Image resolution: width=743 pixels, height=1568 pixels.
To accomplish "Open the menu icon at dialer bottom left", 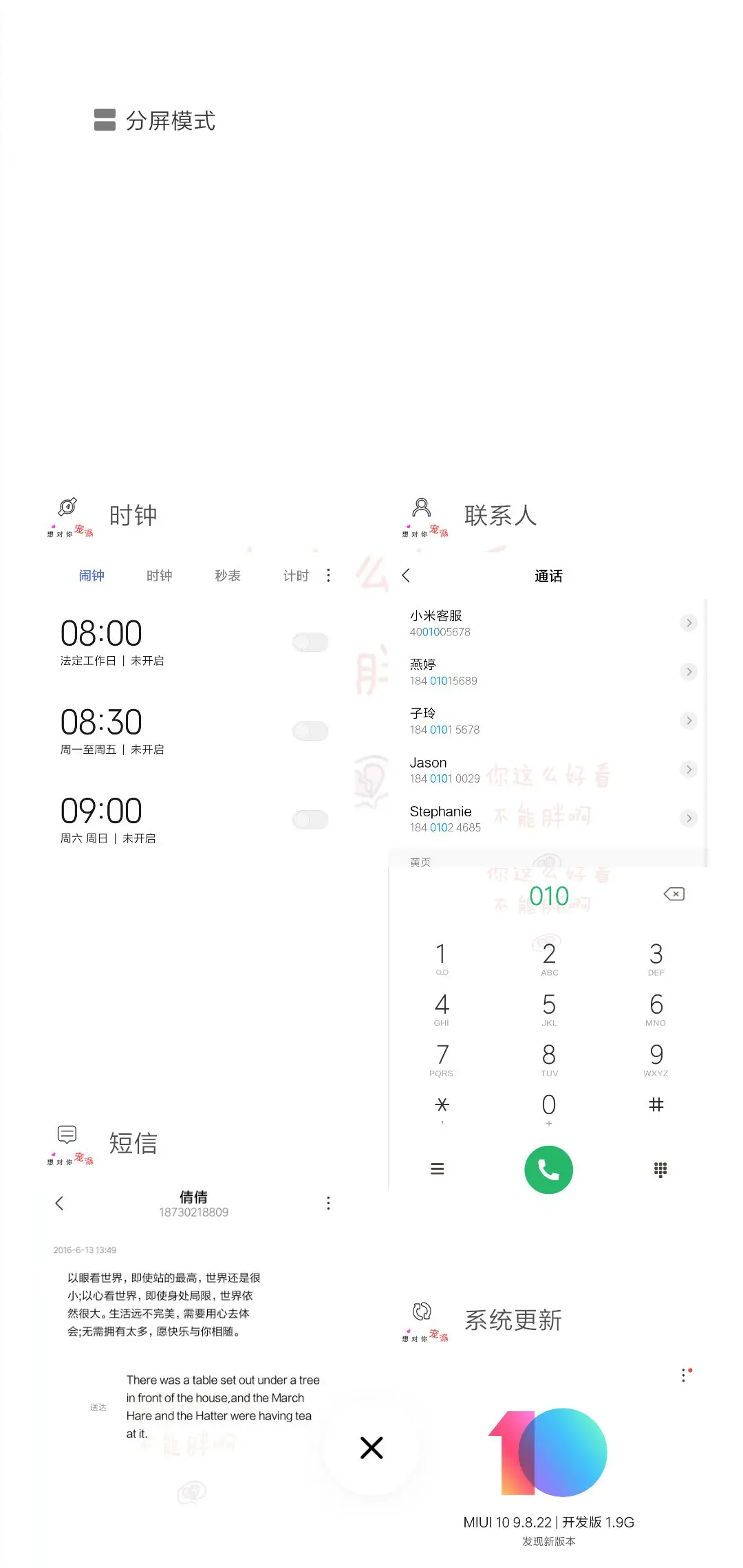I will click(438, 1169).
